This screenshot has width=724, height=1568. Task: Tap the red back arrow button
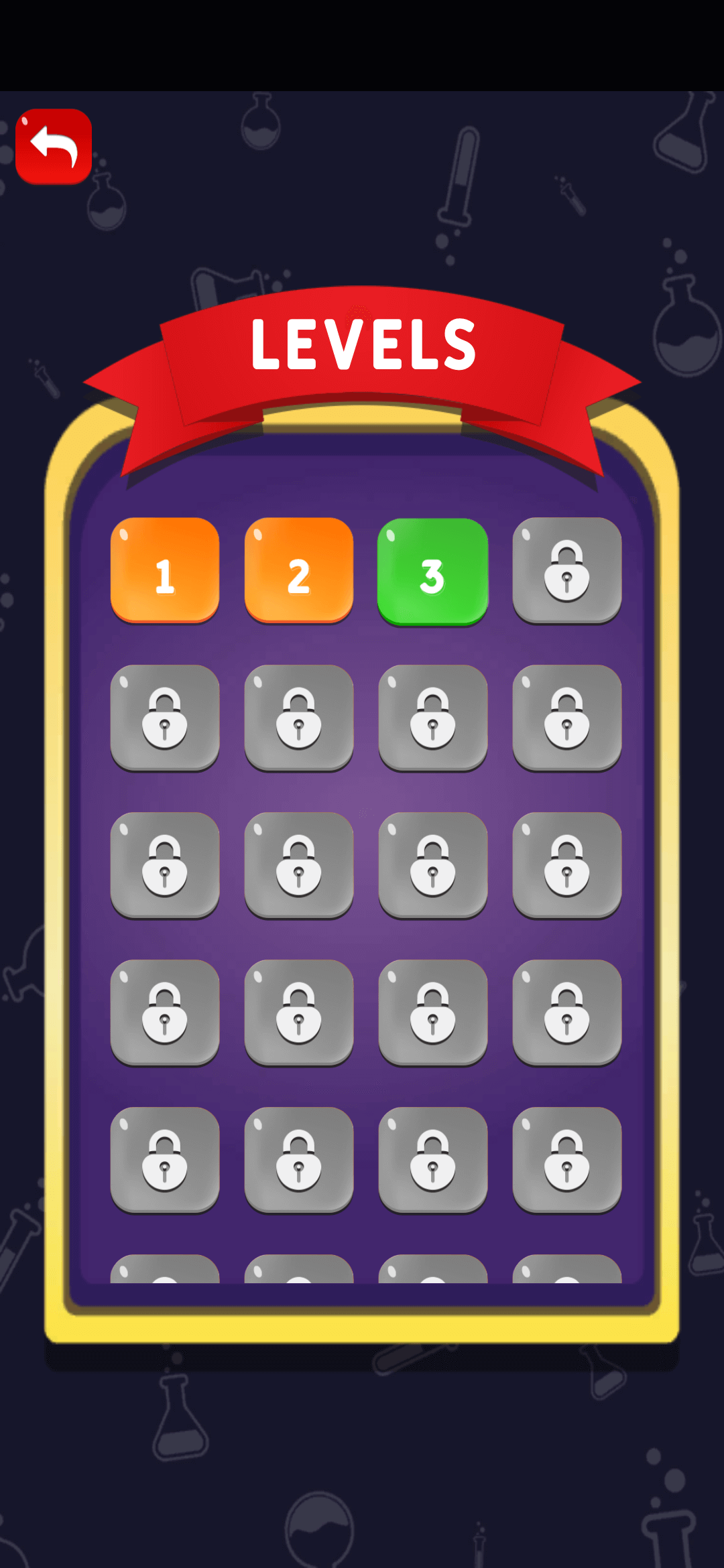tap(54, 146)
